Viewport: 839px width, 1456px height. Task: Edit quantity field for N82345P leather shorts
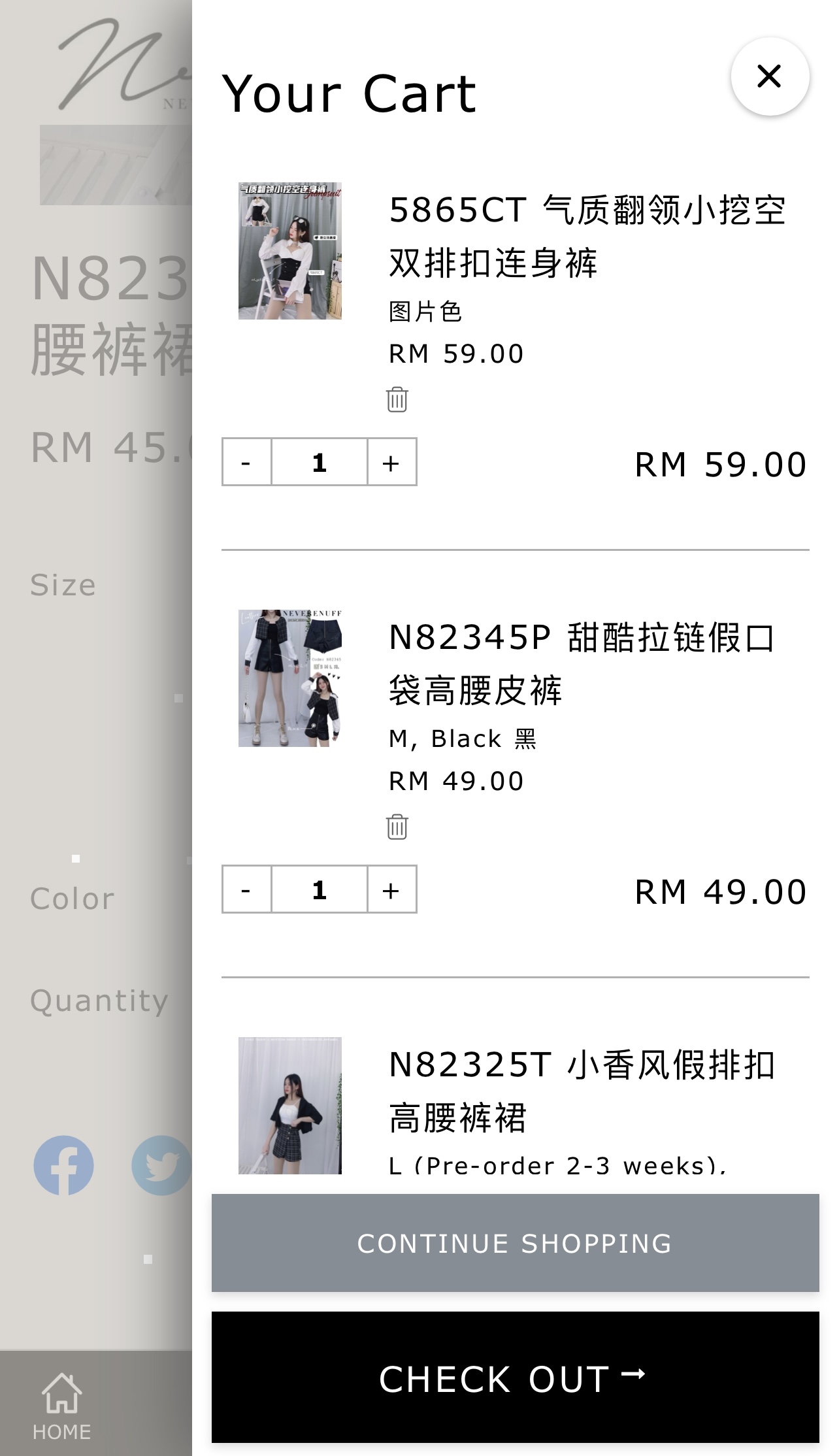point(319,890)
